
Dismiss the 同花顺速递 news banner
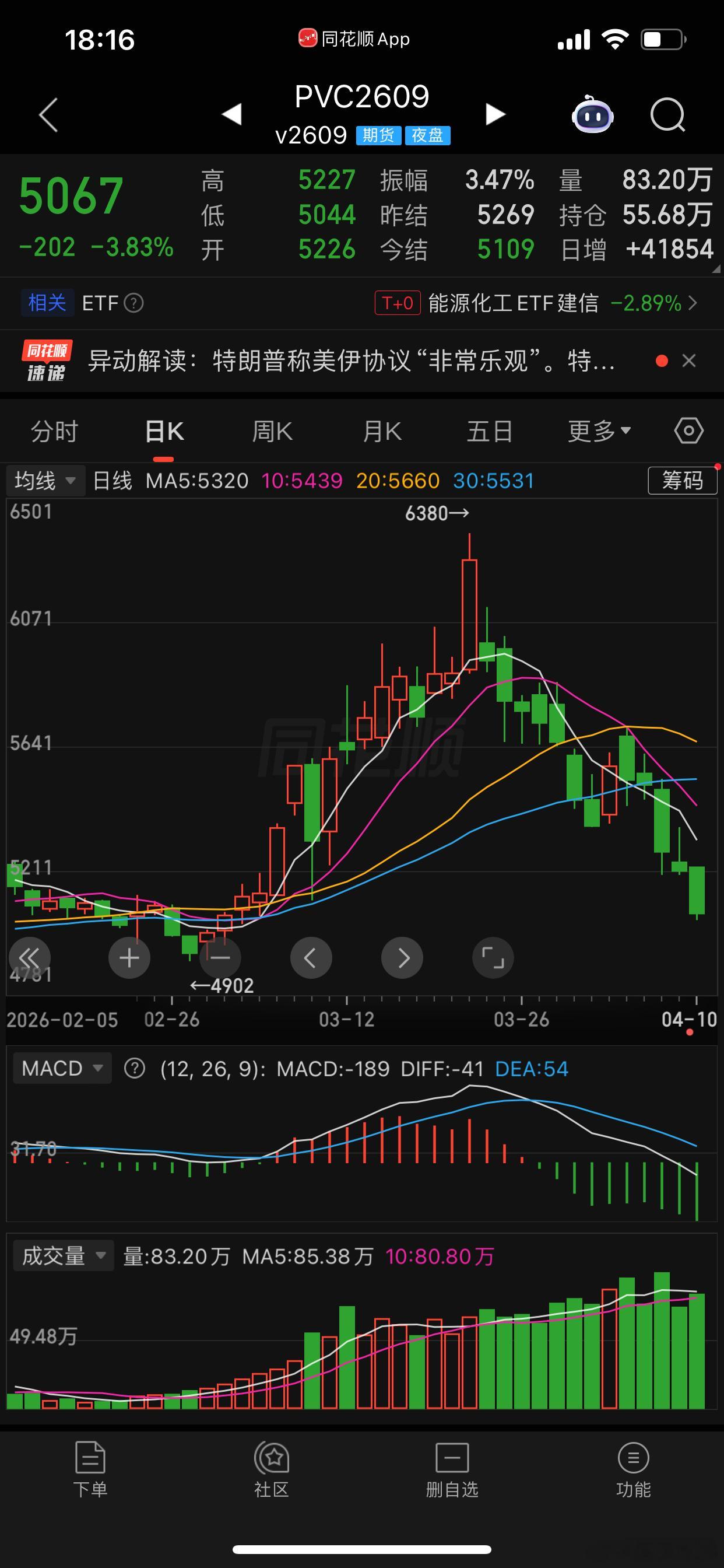coord(688,361)
